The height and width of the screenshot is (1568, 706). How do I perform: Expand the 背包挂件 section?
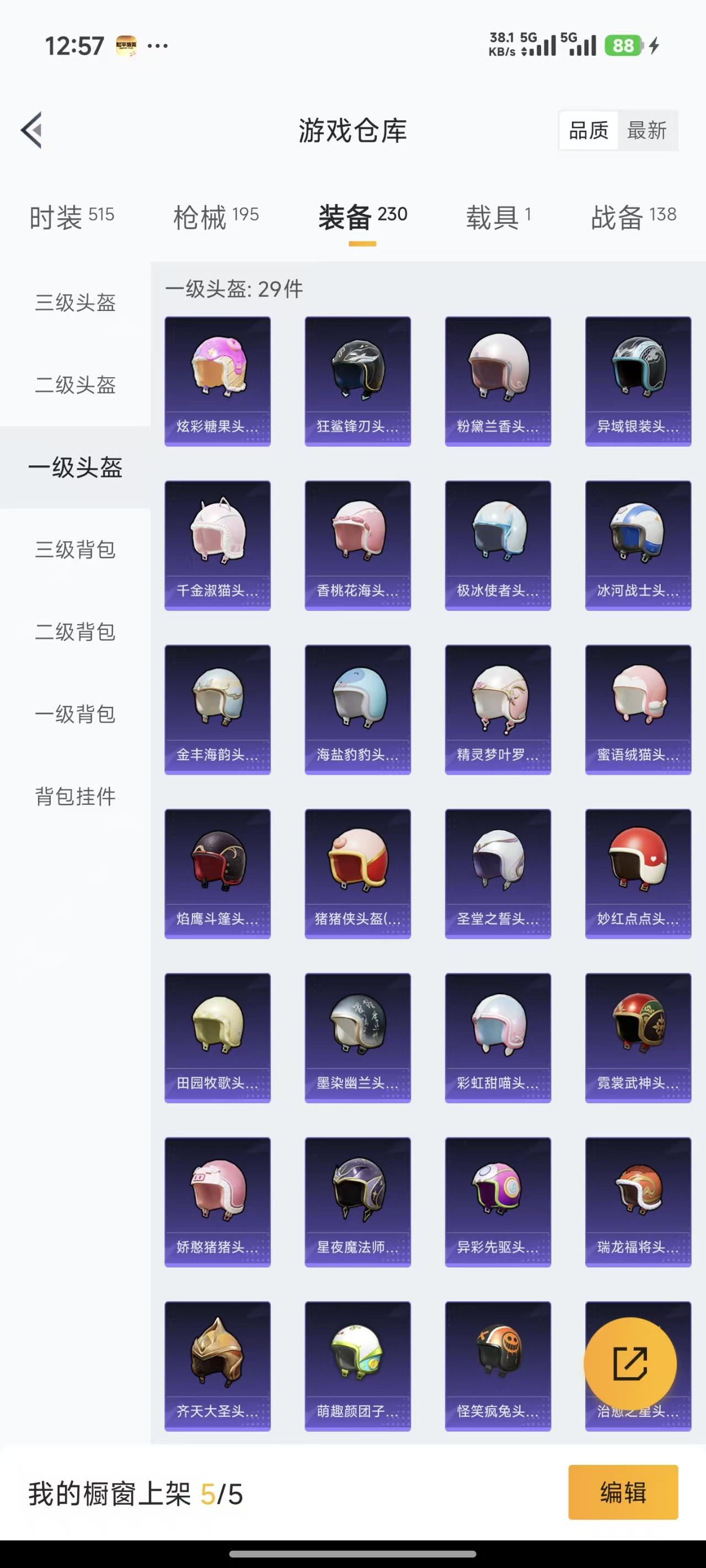coord(74,798)
